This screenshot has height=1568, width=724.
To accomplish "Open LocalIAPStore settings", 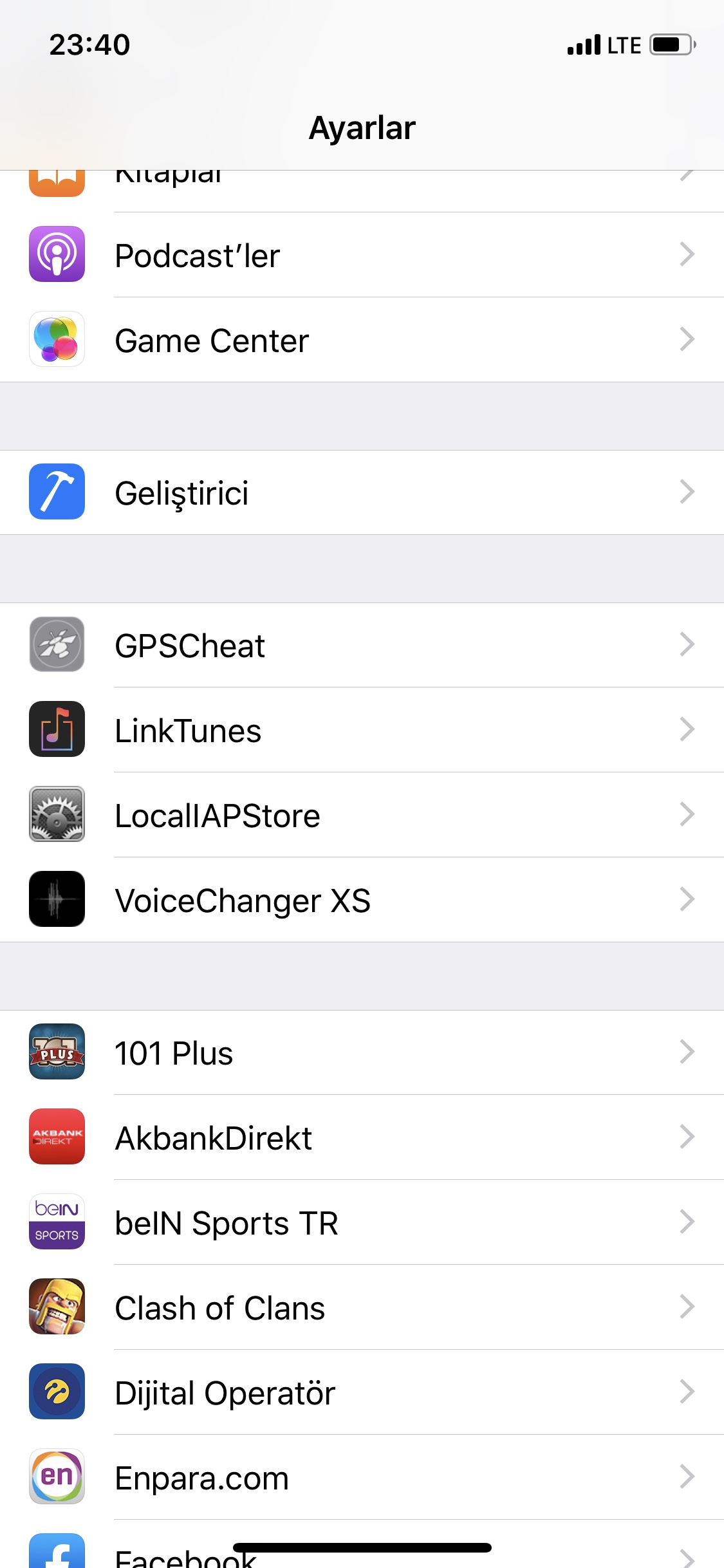I will click(x=362, y=815).
